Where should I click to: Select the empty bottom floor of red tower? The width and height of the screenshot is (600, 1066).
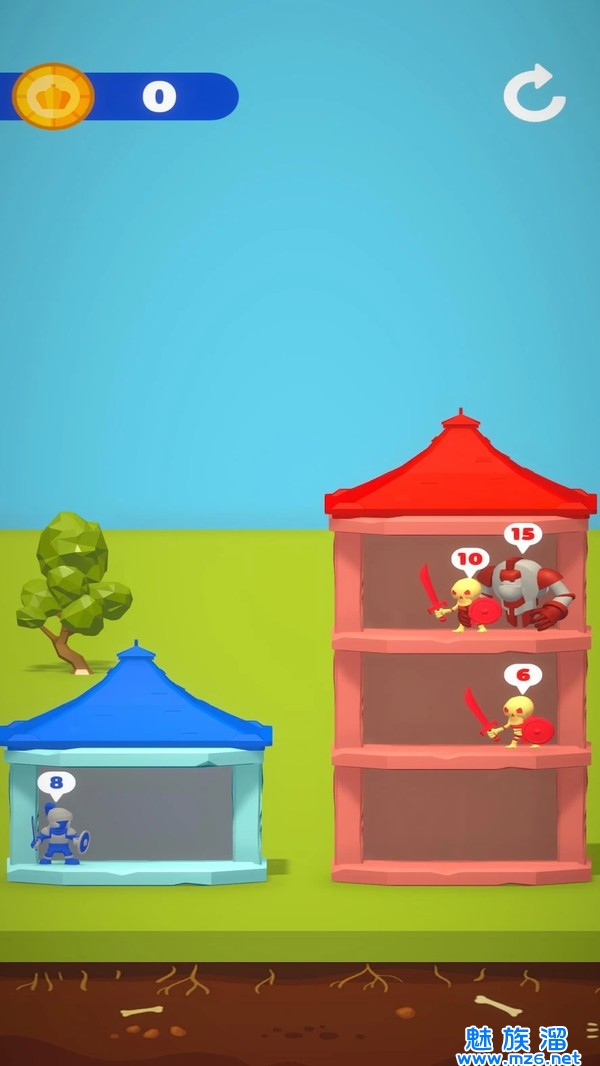(460, 817)
